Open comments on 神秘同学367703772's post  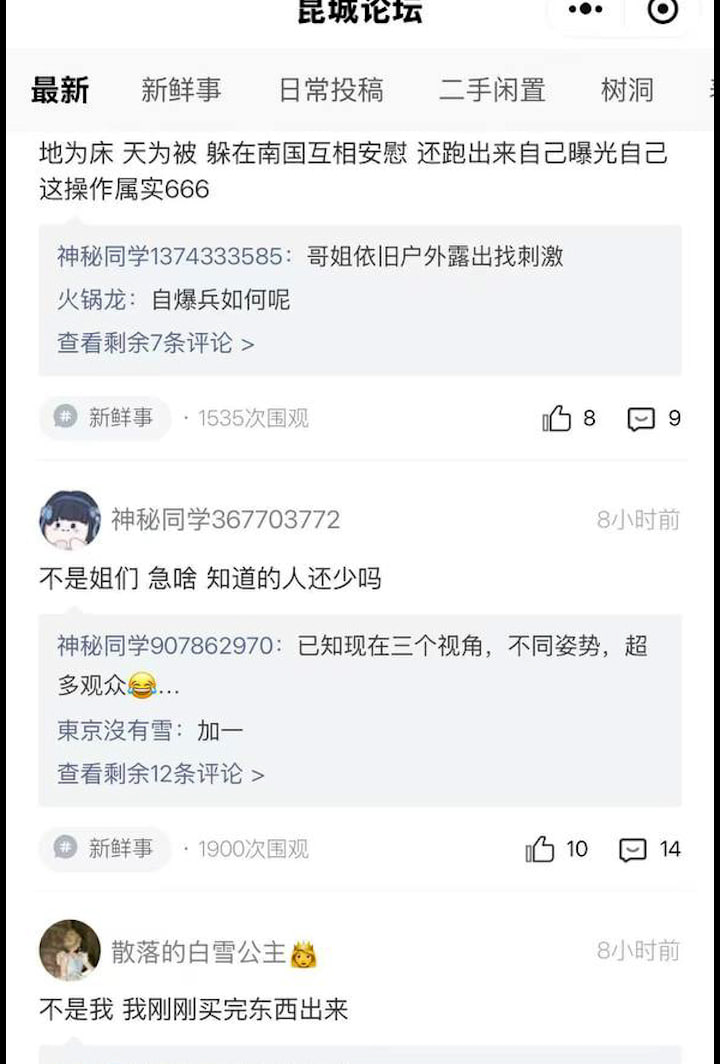click(633, 850)
